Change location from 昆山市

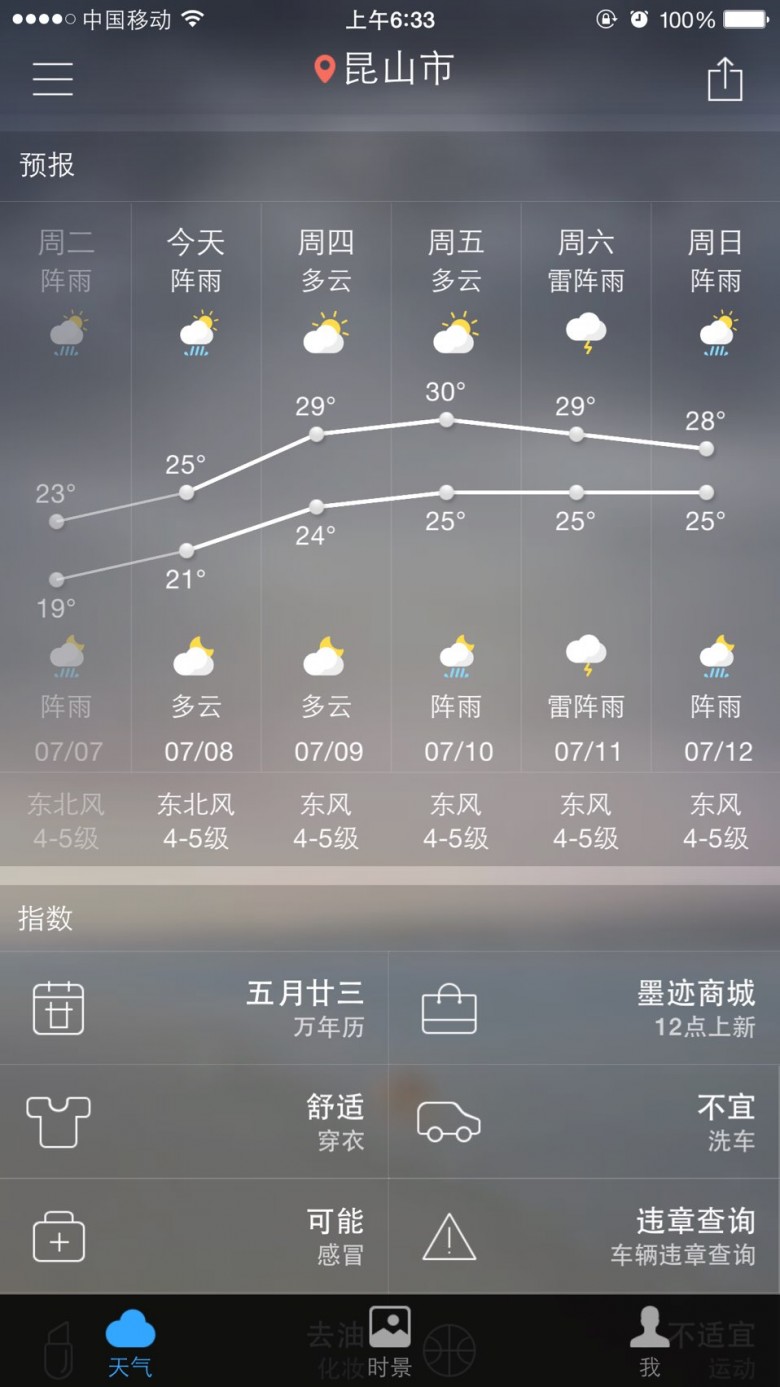point(384,69)
